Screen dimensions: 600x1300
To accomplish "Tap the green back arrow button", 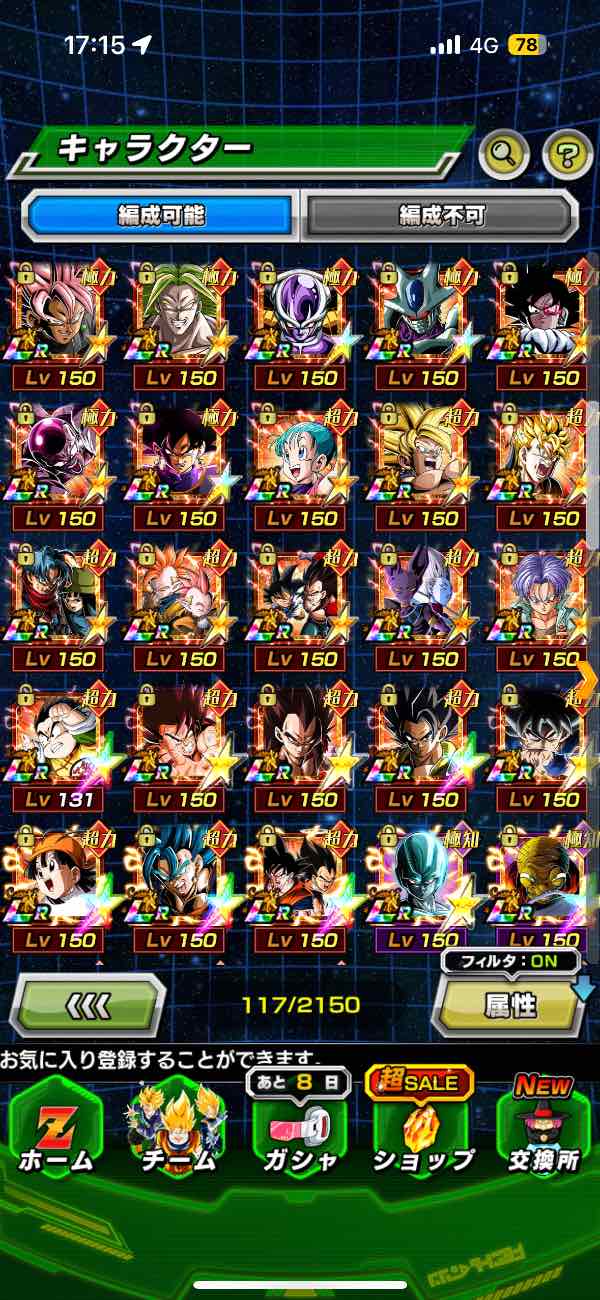I will (87, 1004).
